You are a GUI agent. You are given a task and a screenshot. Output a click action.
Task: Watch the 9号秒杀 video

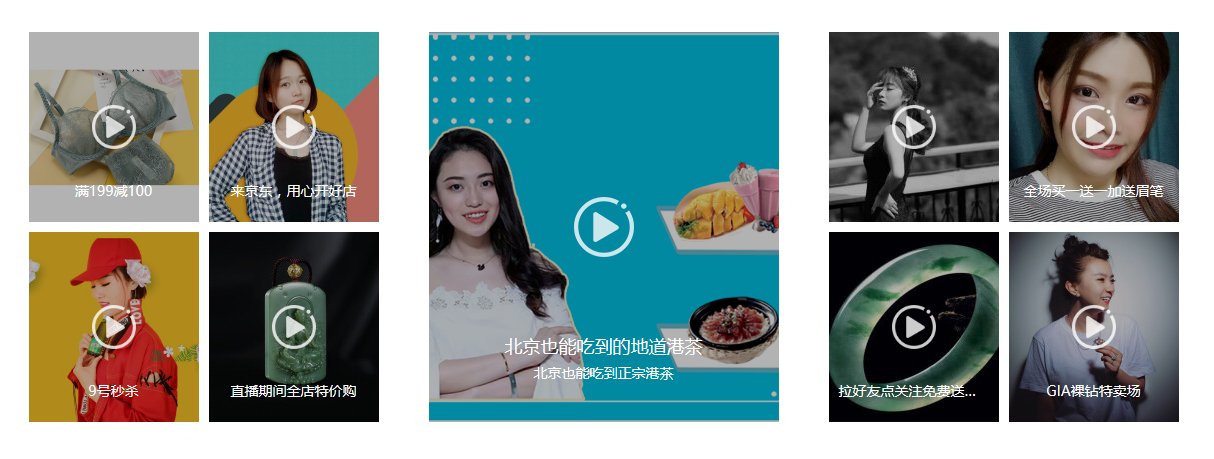point(114,327)
